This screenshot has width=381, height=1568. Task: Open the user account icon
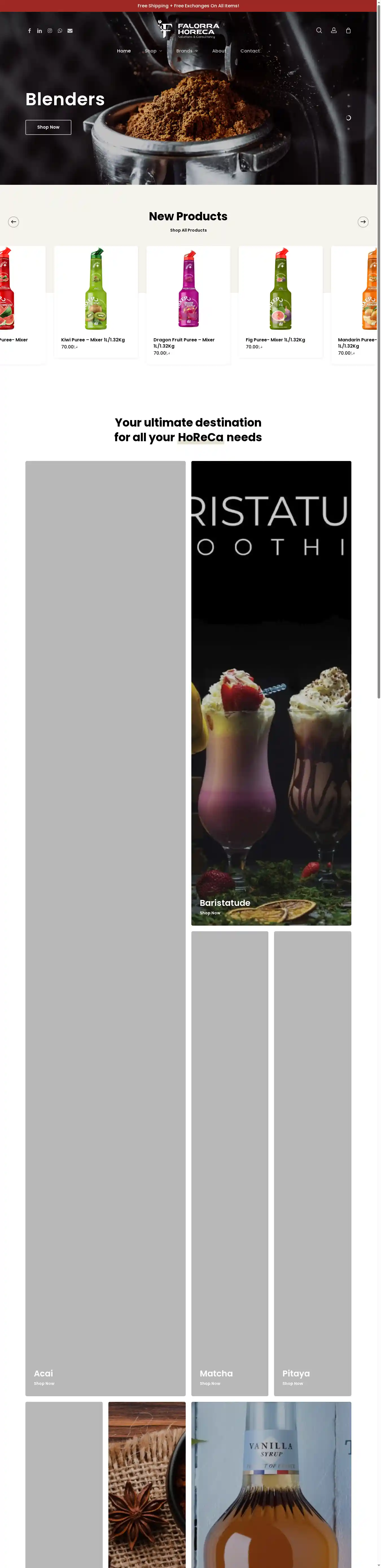coord(334,30)
